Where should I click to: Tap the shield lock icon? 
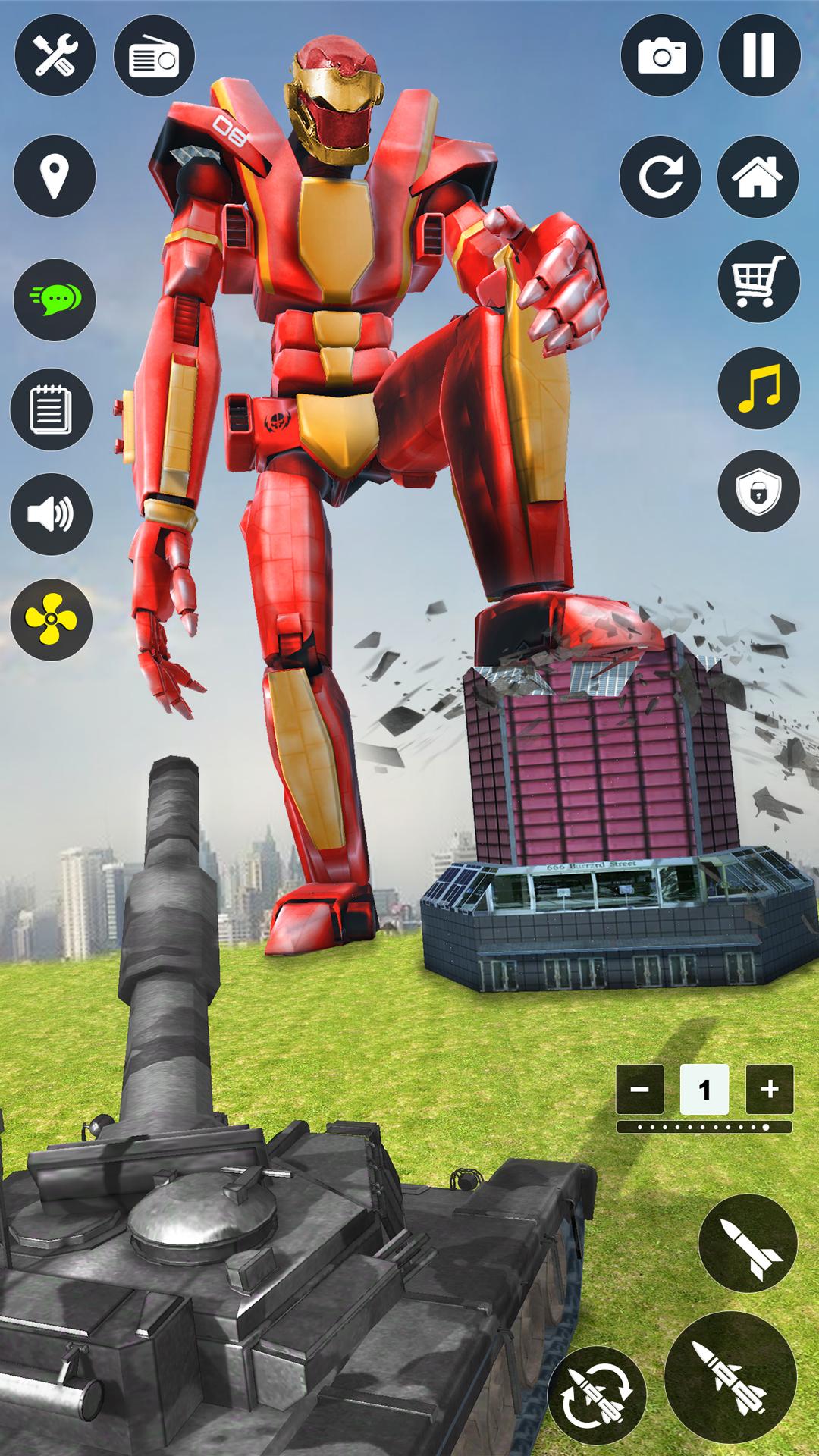(x=758, y=491)
